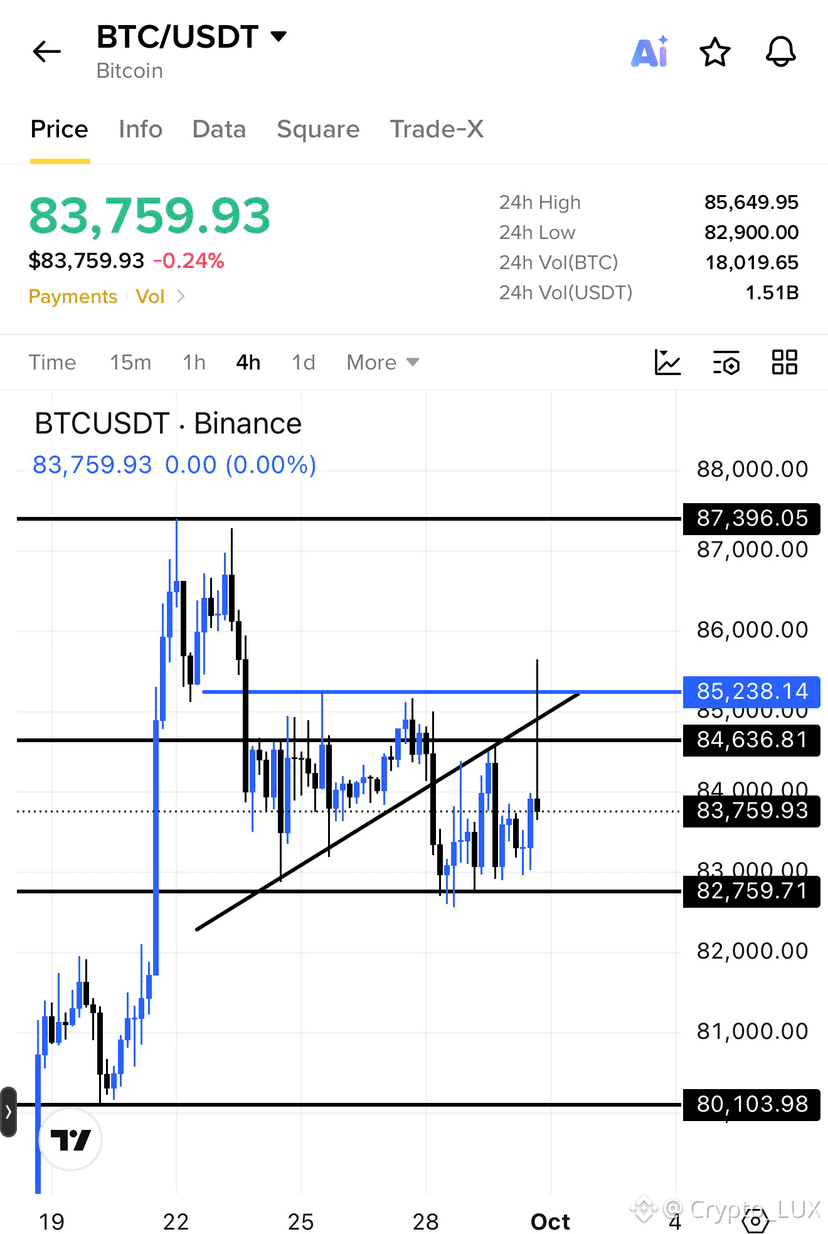Open the Payments link
The image size is (828, 1234).
click(73, 296)
